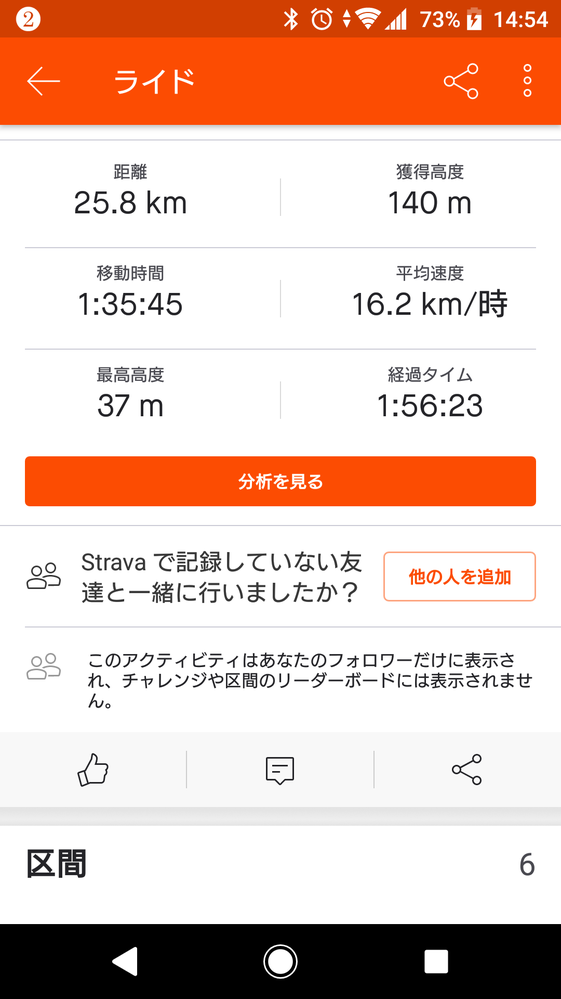Give kudos with the thumbs-up icon

pyautogui.click(x=93, y=770)
